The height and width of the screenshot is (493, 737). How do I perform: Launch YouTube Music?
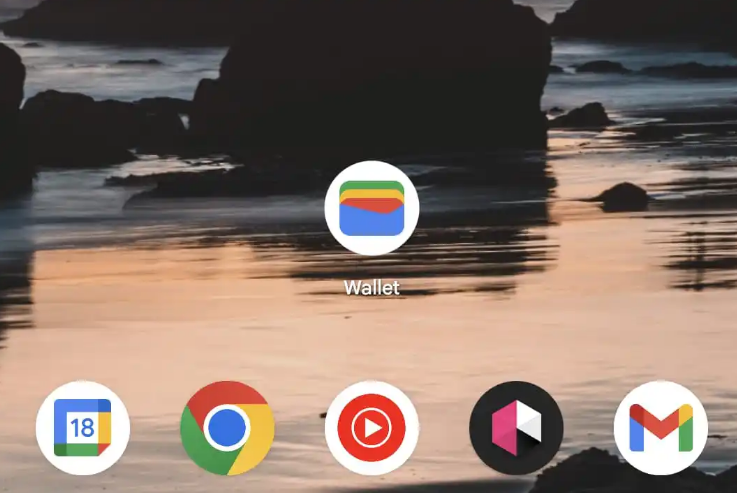tap(371, 428)
